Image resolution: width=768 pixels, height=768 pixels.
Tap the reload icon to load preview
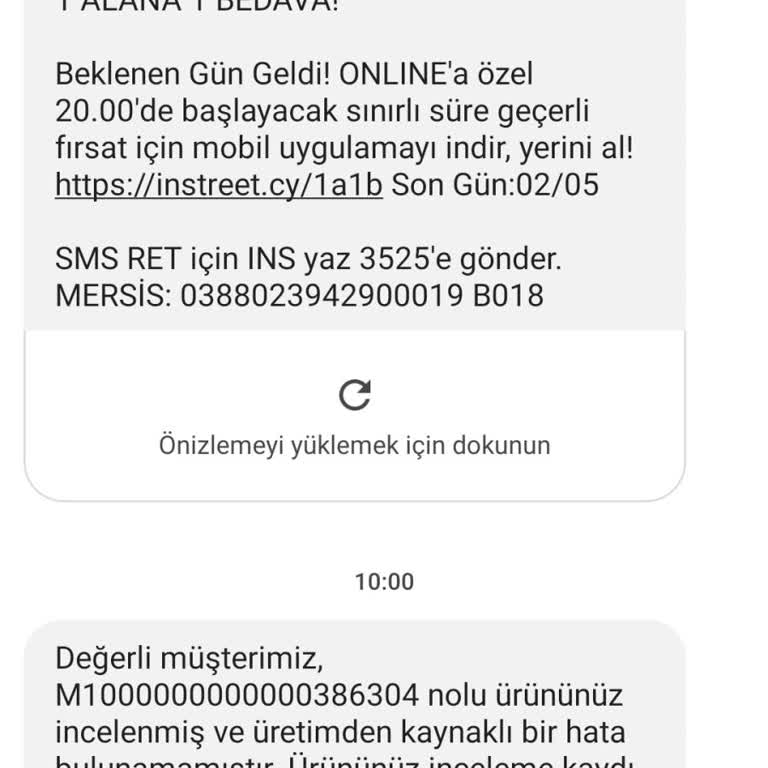pyautogui.click(x=355, y=395)
